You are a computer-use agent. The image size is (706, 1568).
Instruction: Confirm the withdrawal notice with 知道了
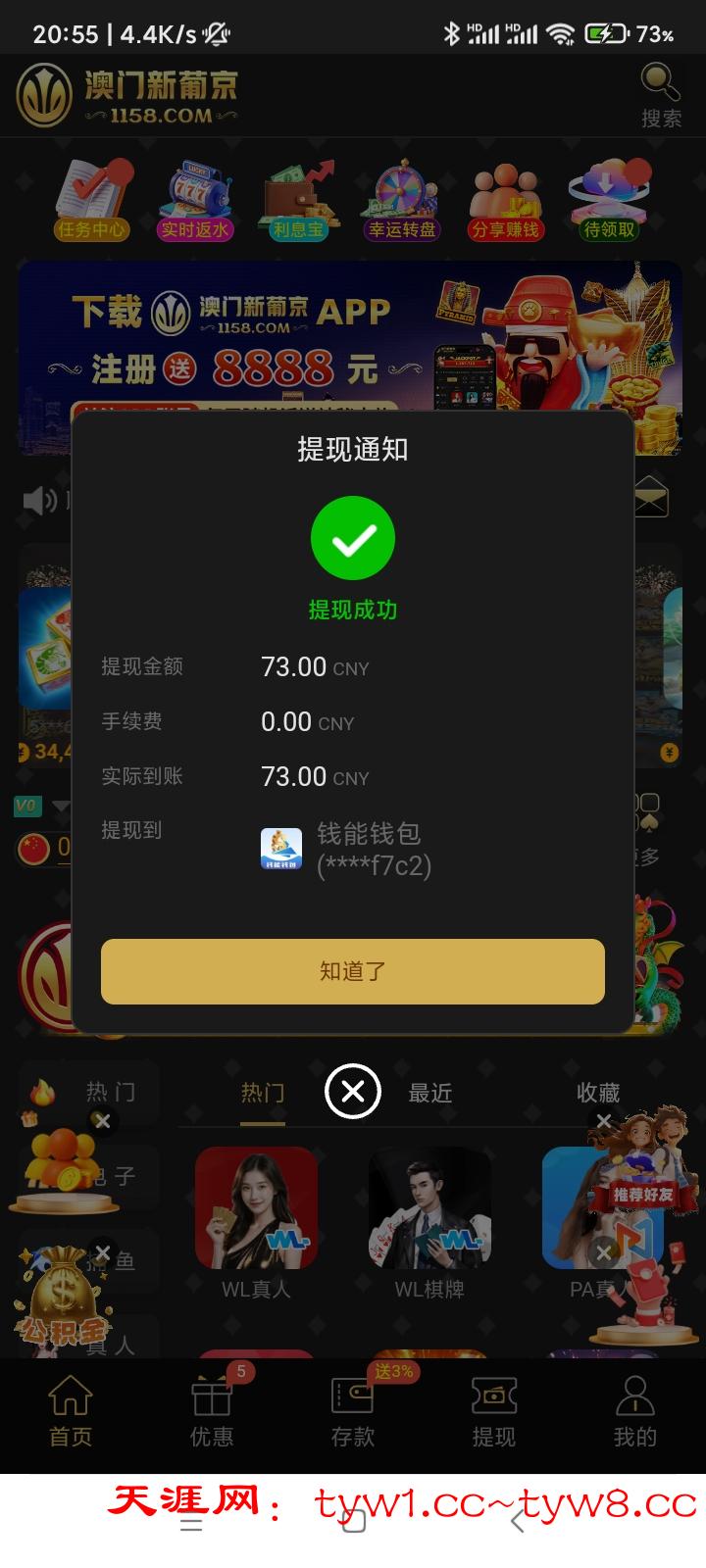coord(352,971)
